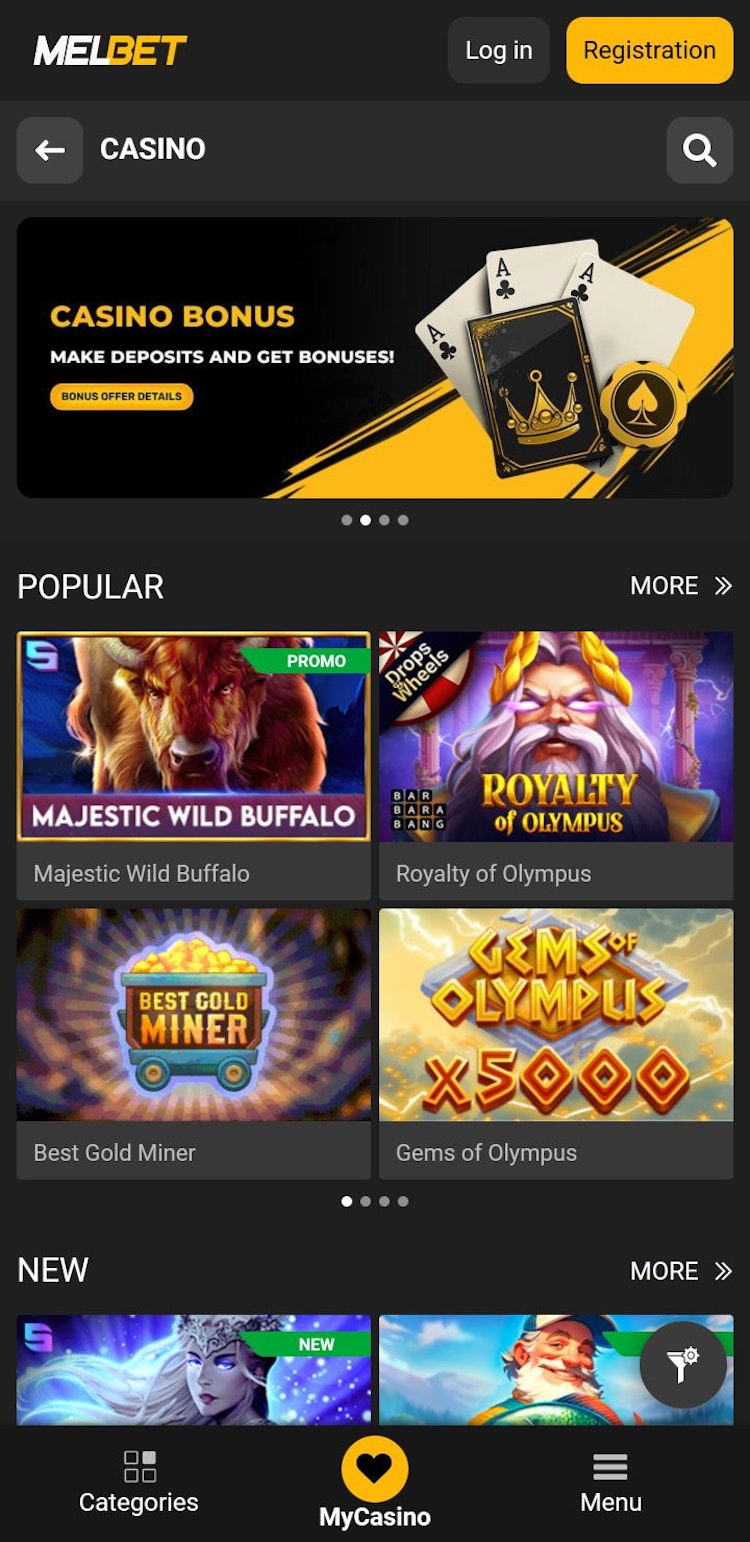The image size is (750, 1542).
Task: View bonus offer details
Action: (x=121, y=396)
